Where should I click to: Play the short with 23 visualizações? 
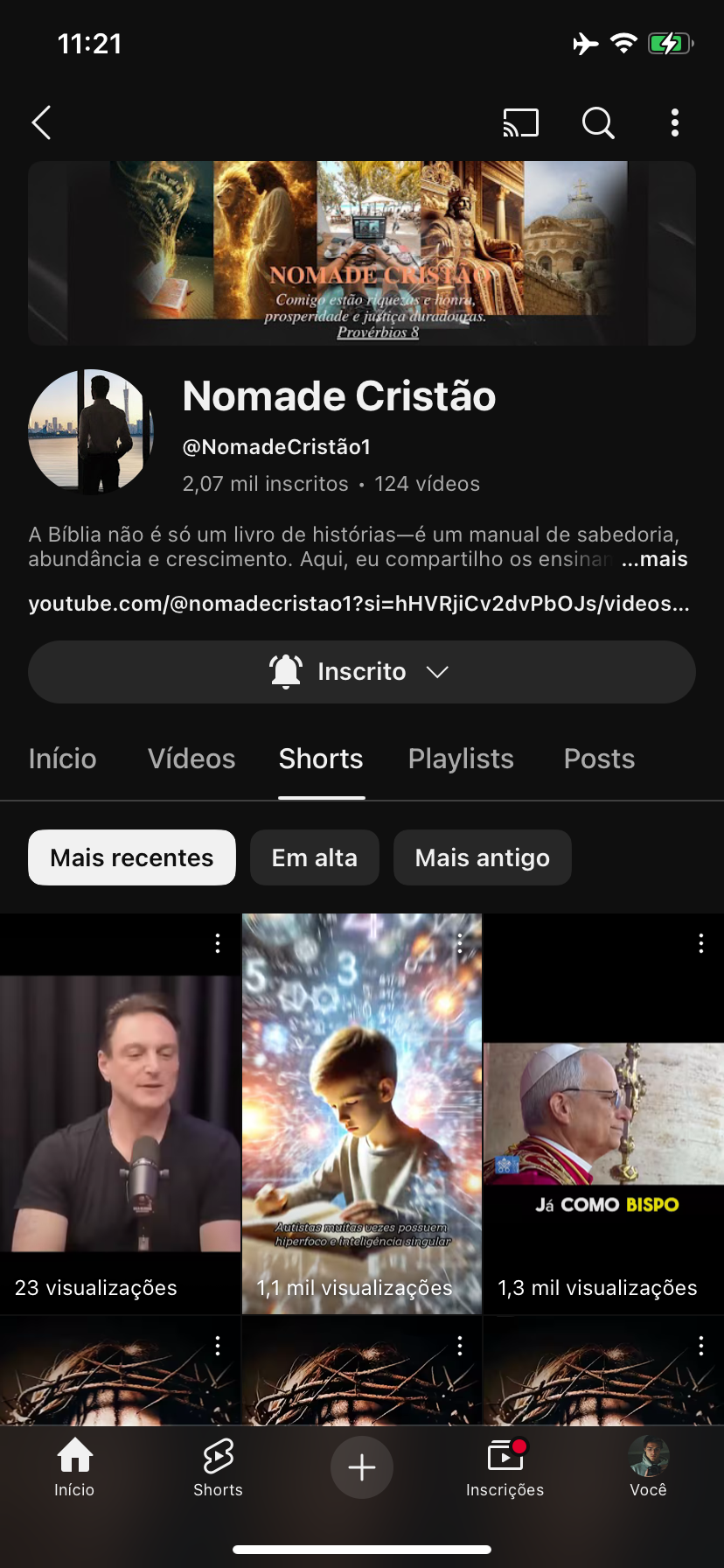click(x=121, y=1113)
